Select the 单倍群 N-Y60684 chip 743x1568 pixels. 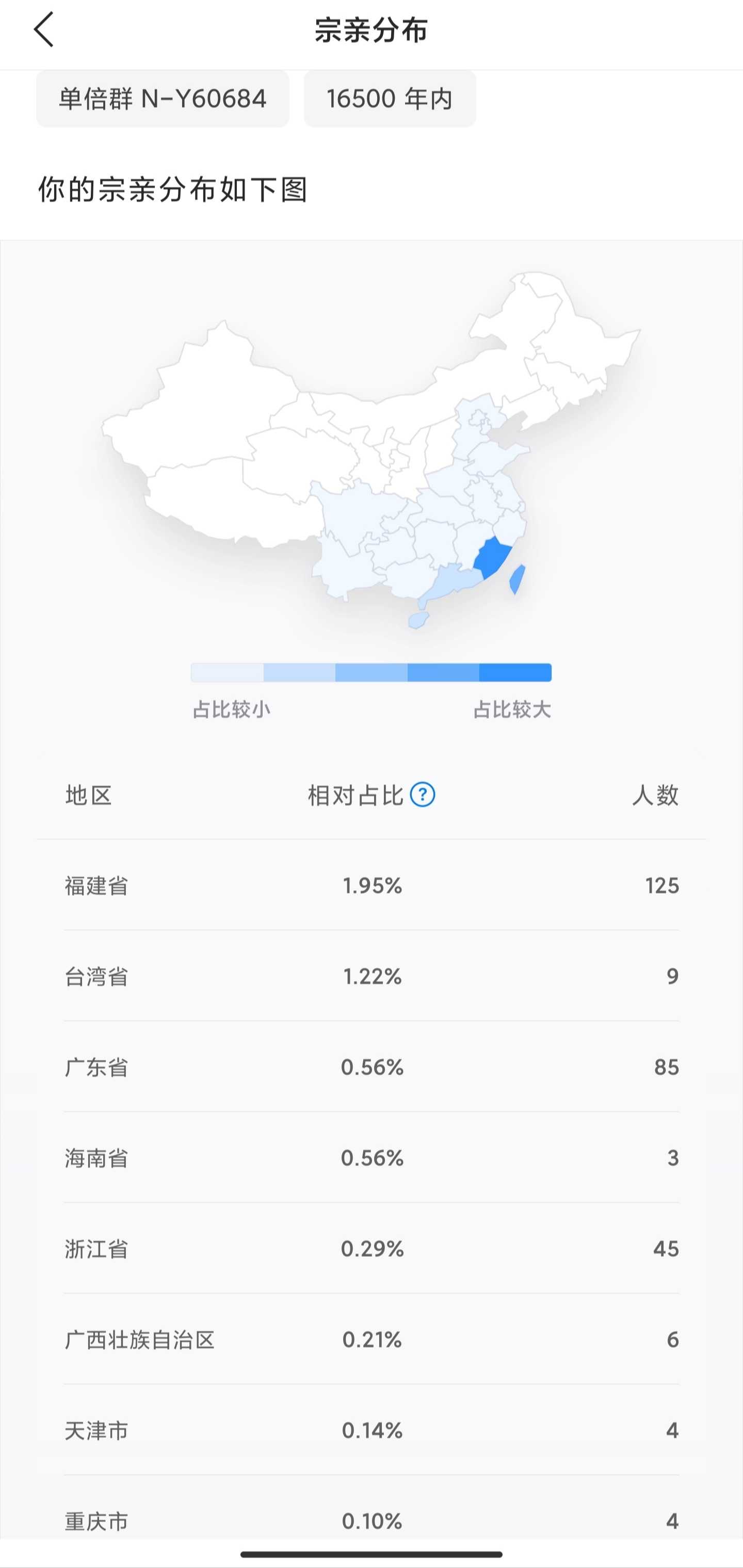tap(163, 99)
